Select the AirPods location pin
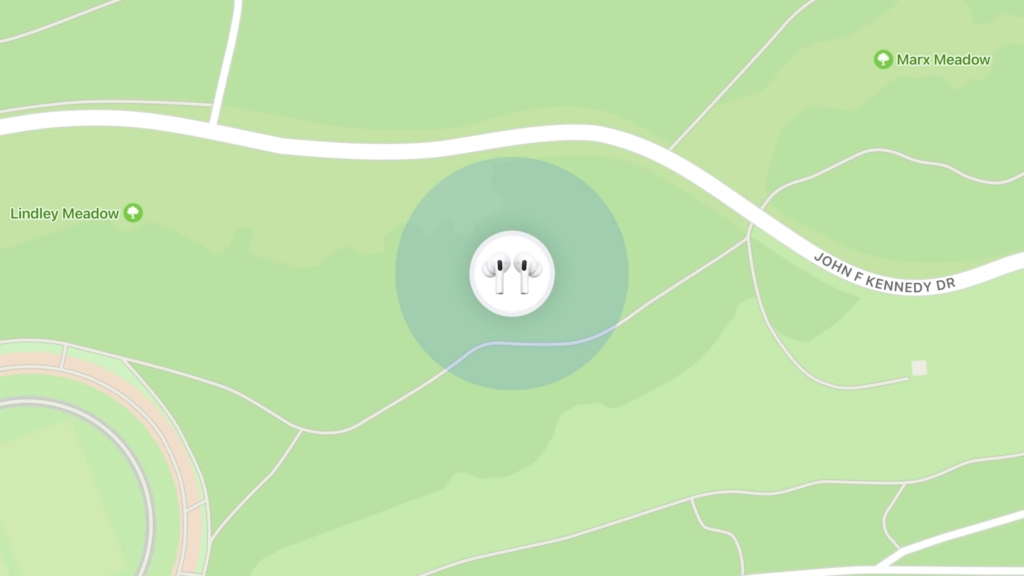Screen dimensions: 1024x576 pos(512,273)
